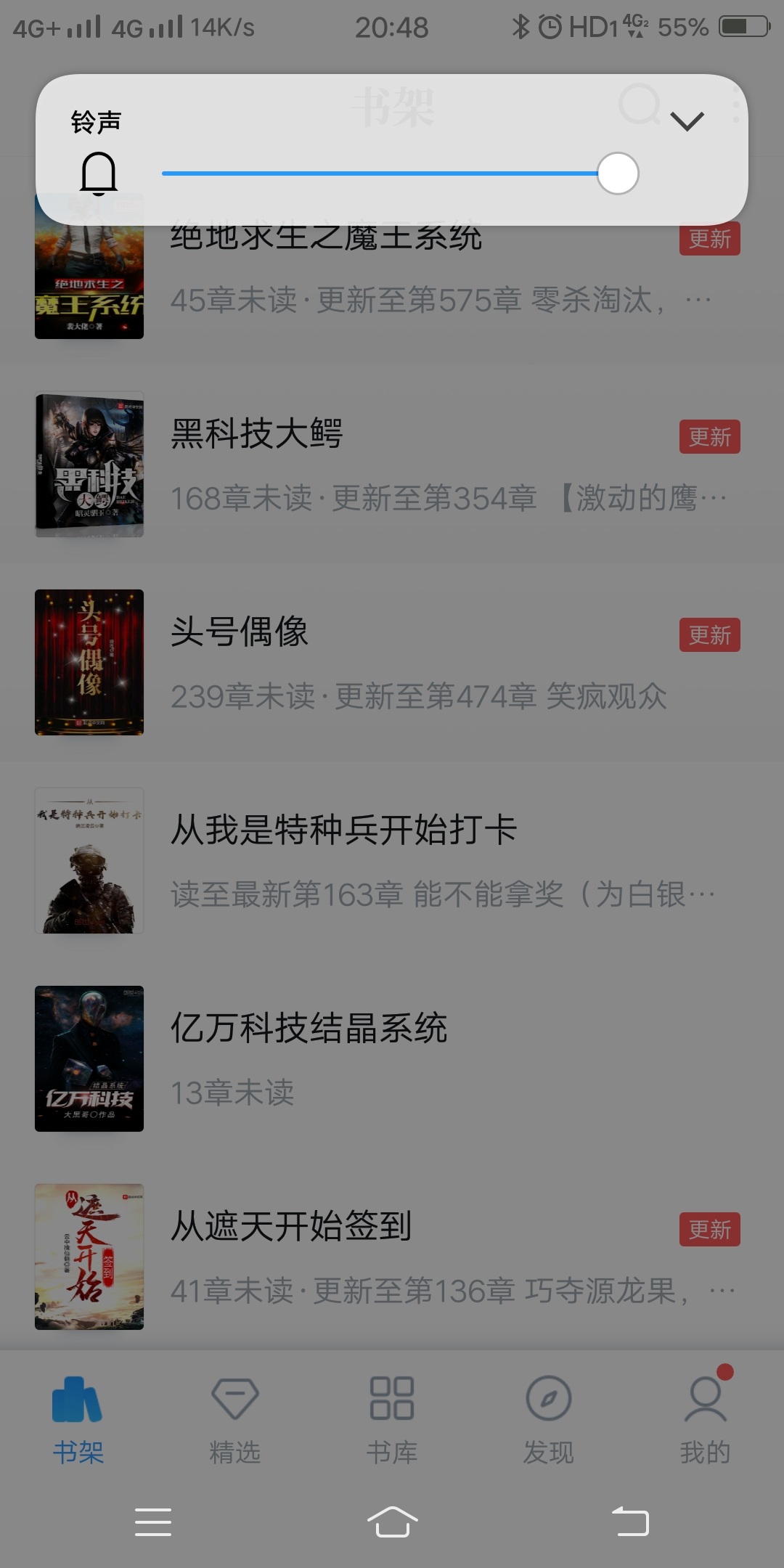The width and height of the screenshot is (784, 1568).
Task: Switch to the 发现 tab
Action: click(x=549, y=1419)
